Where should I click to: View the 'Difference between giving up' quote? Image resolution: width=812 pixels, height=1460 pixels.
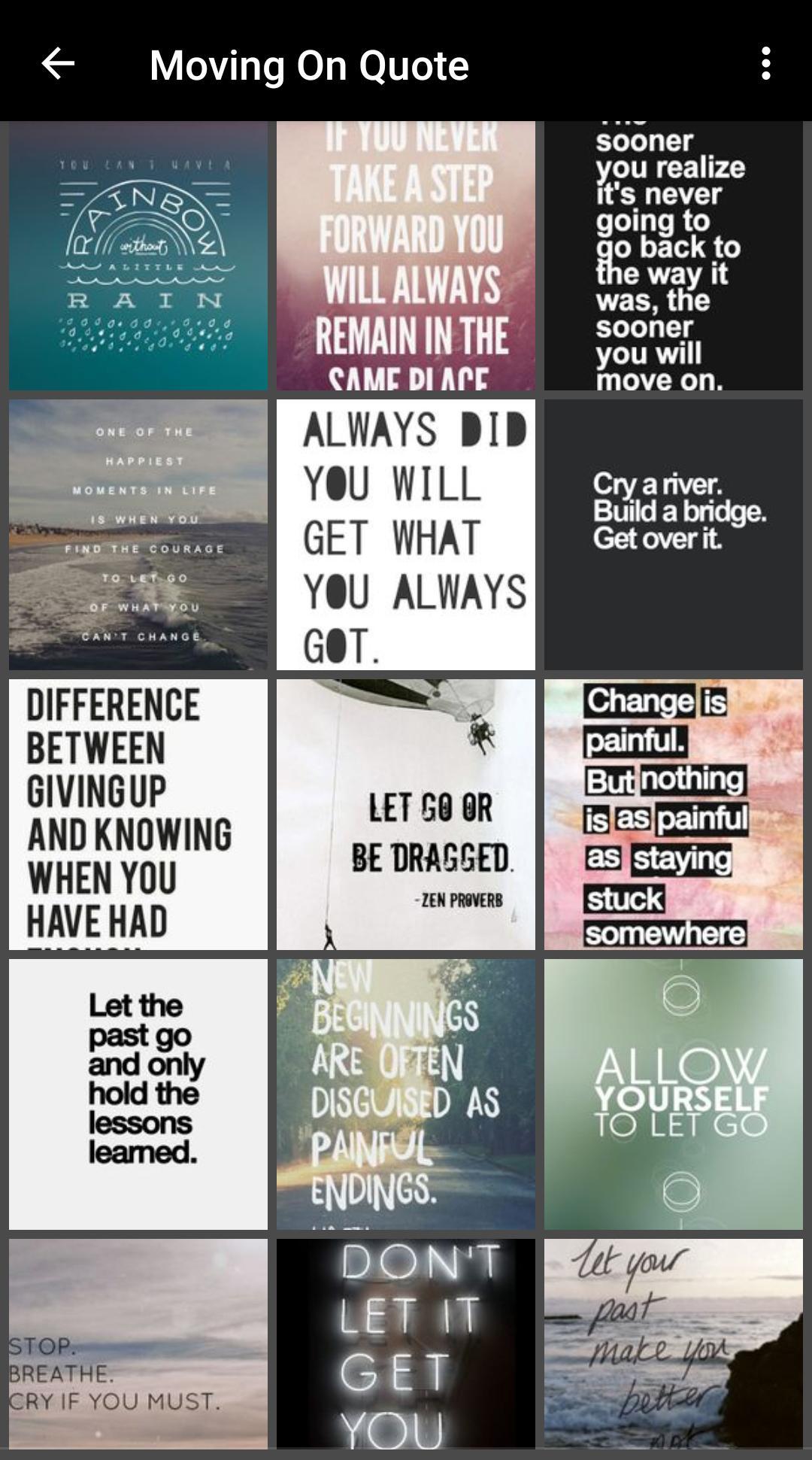coord(138,814)
